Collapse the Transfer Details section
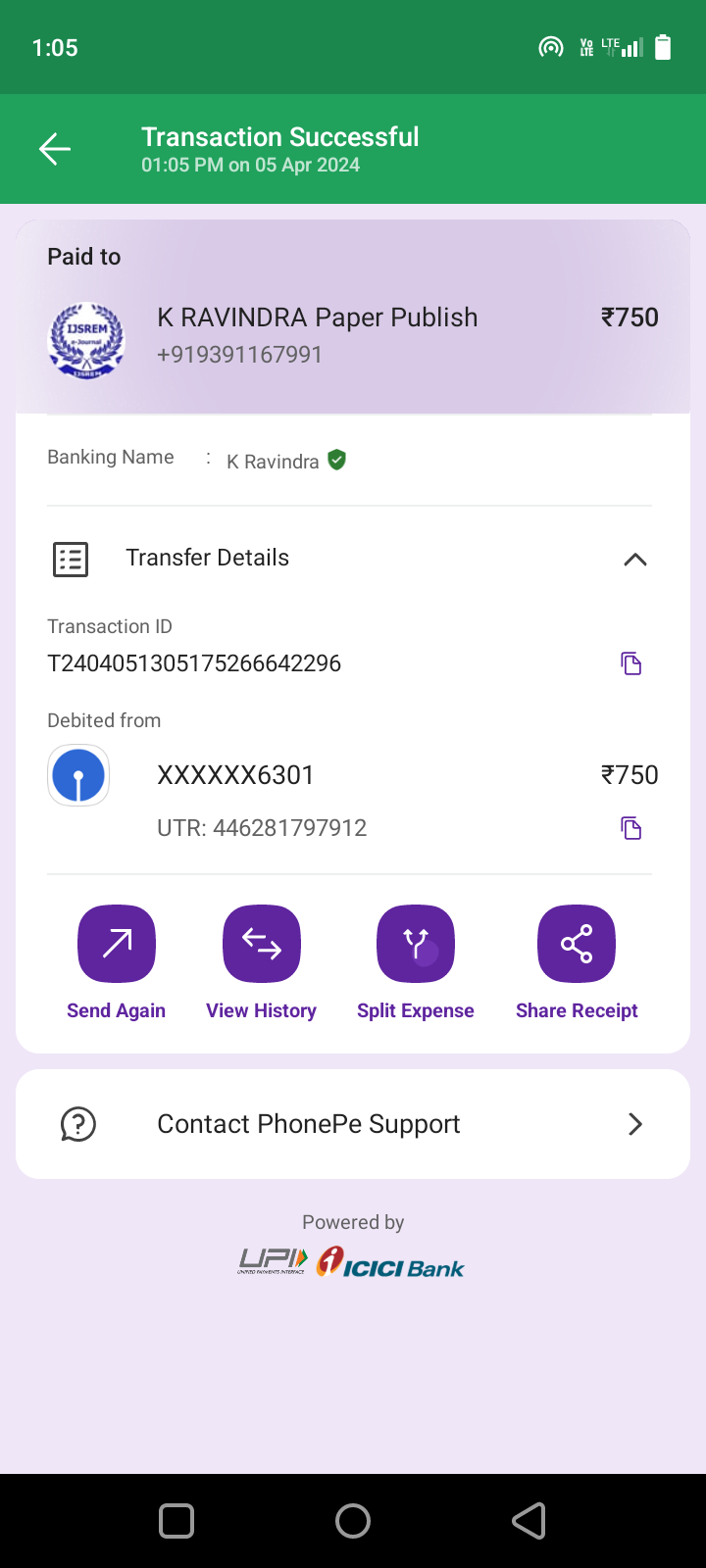 pyautogui.click(x=634, y=560)
